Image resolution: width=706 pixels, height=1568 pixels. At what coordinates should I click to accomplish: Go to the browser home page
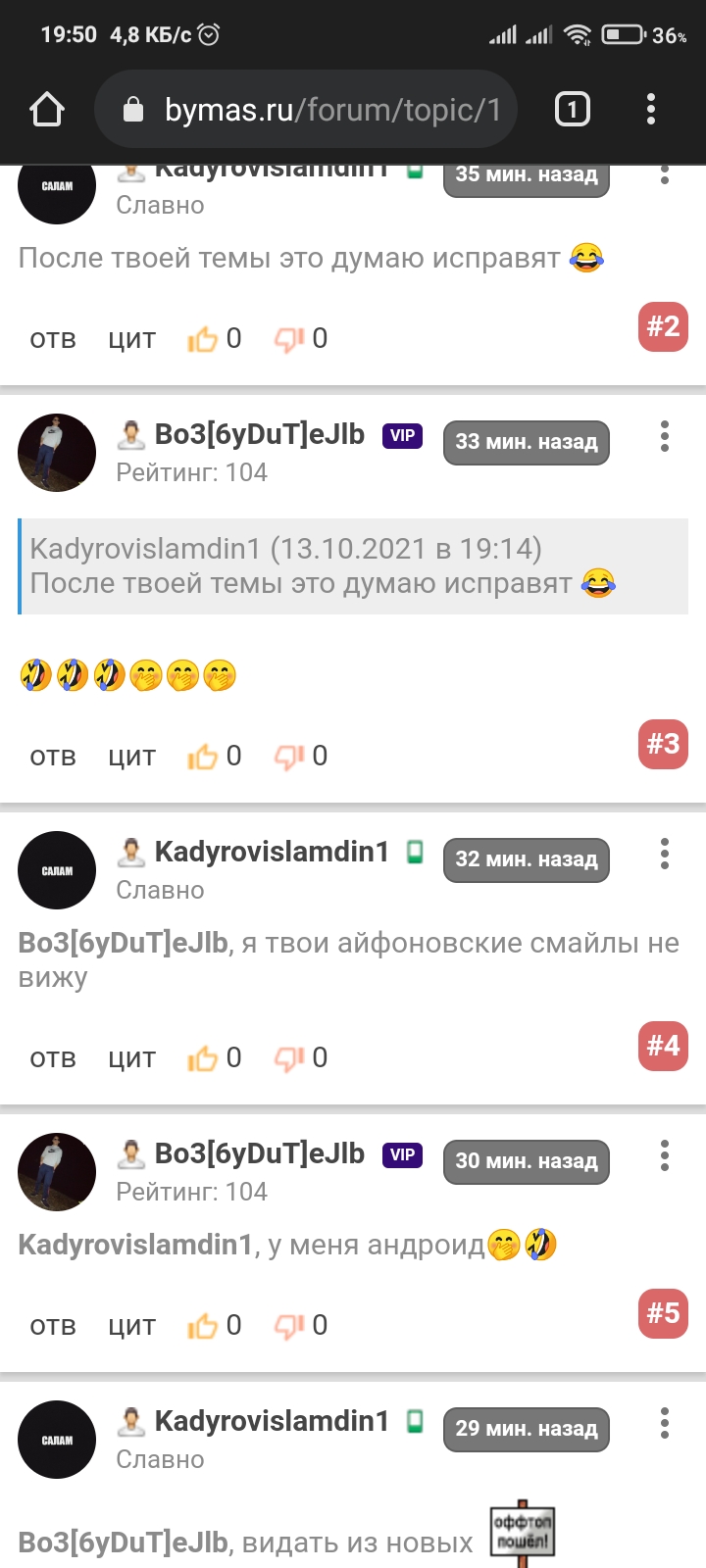[x=47, y=110]
